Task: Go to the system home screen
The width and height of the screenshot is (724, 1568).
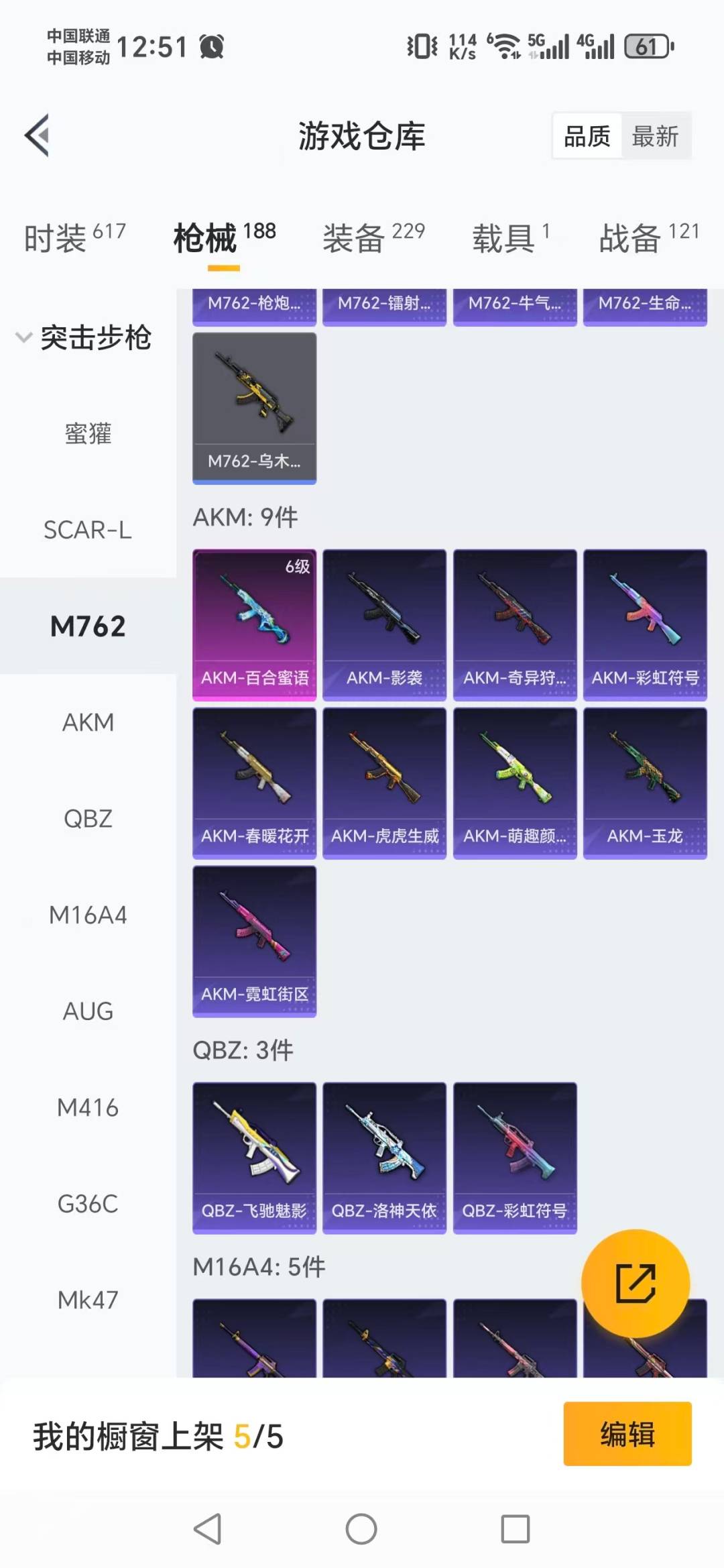Action: point(361,1530)
